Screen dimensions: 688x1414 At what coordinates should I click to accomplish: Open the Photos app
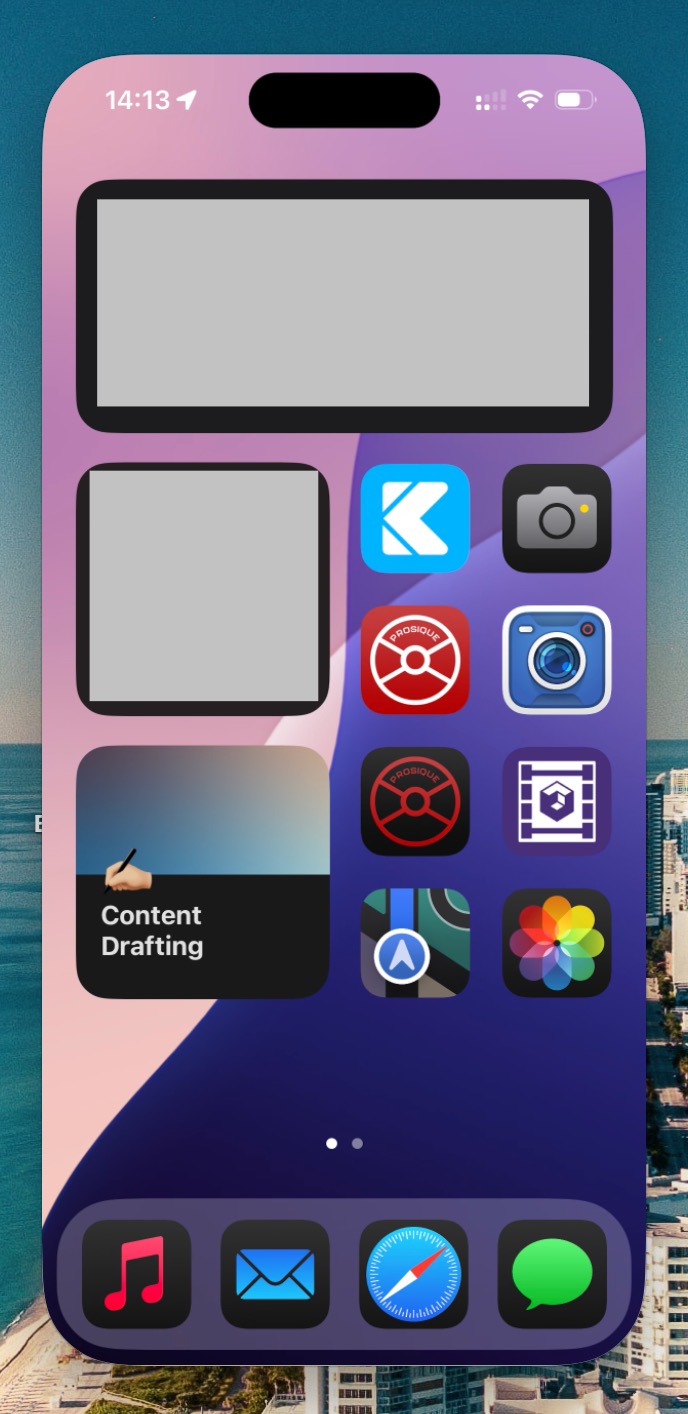556,943
